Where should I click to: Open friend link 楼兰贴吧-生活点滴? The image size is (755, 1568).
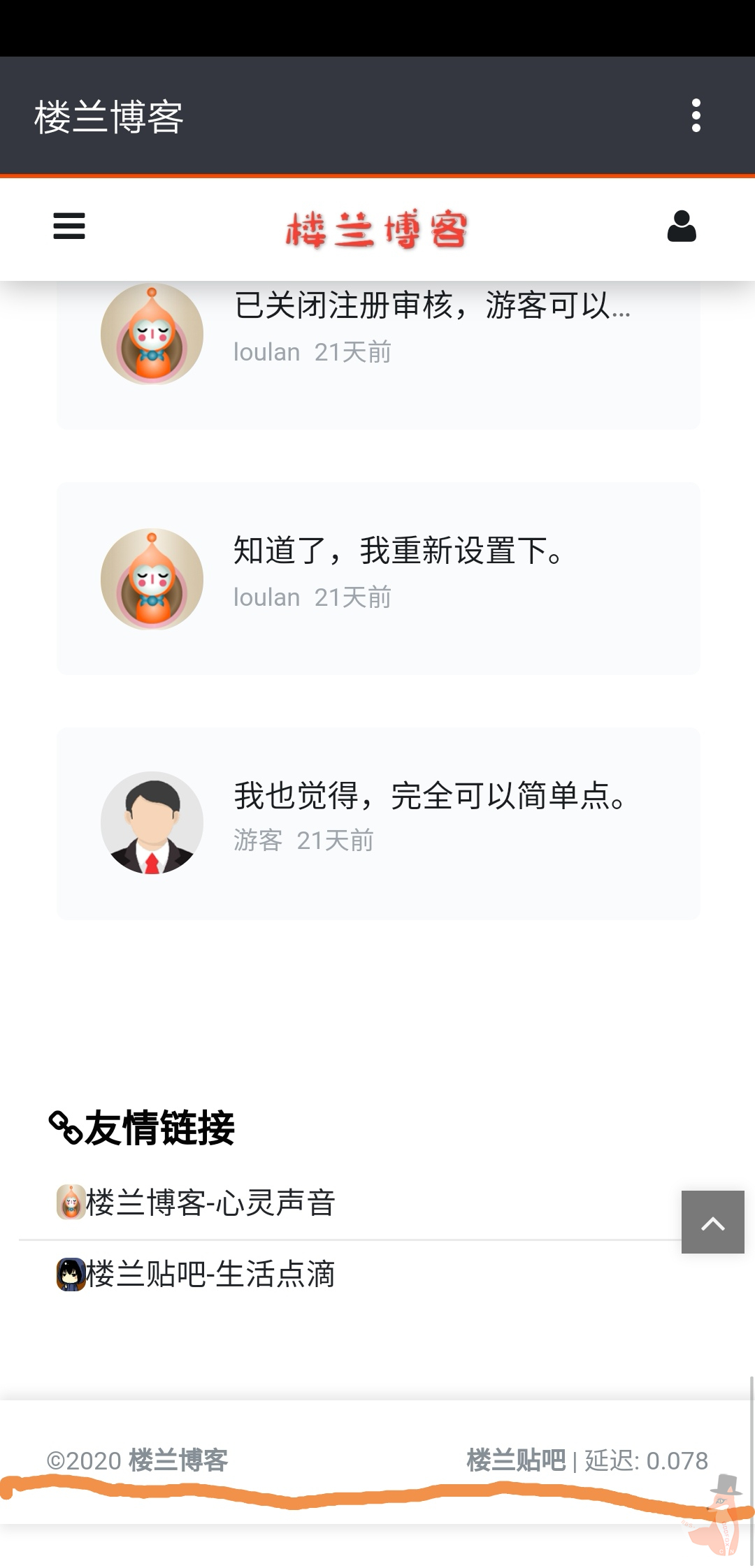click(210, 1274)
